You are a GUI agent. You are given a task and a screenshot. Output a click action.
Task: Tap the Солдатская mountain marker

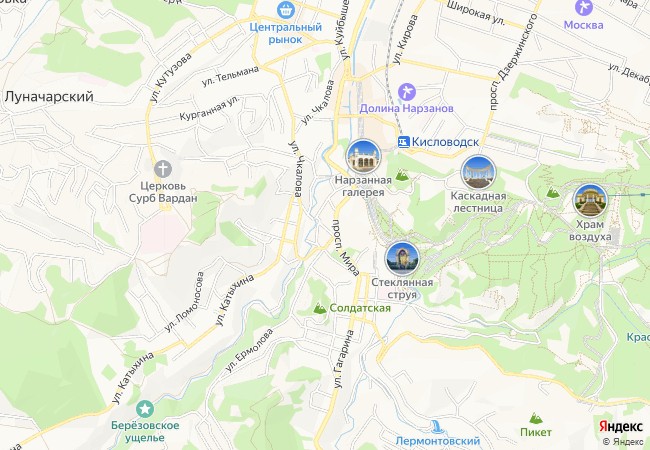320,309
